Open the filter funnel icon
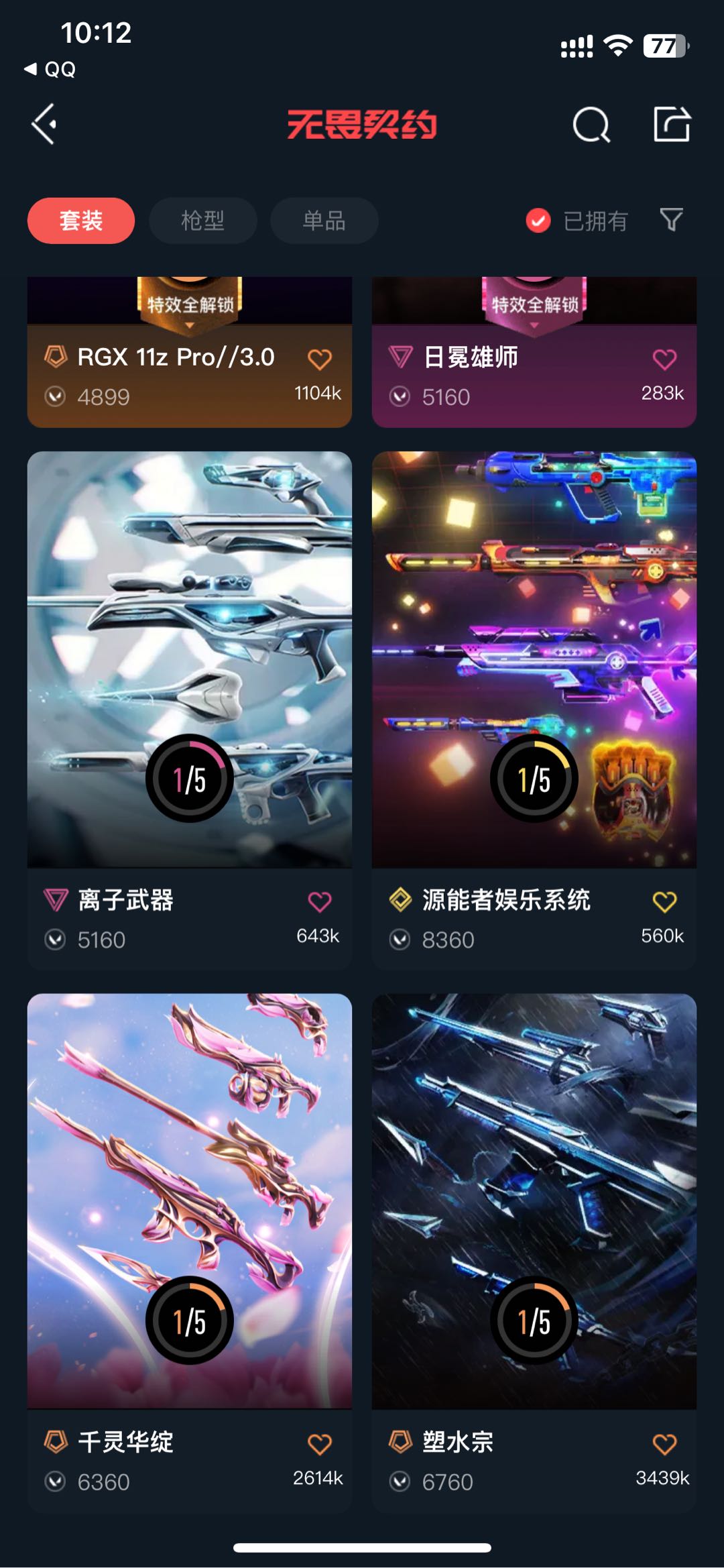This screenshot has height=1568, width=724. pos(671,219)
